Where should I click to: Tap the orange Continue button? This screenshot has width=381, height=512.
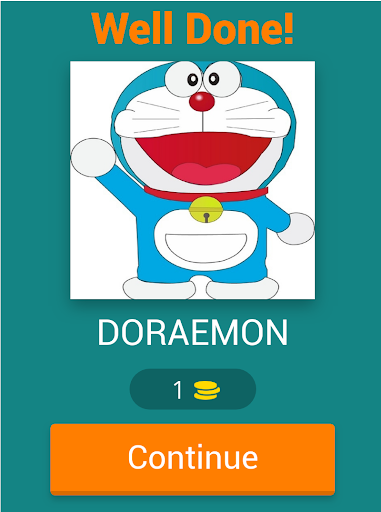(192, 459)
